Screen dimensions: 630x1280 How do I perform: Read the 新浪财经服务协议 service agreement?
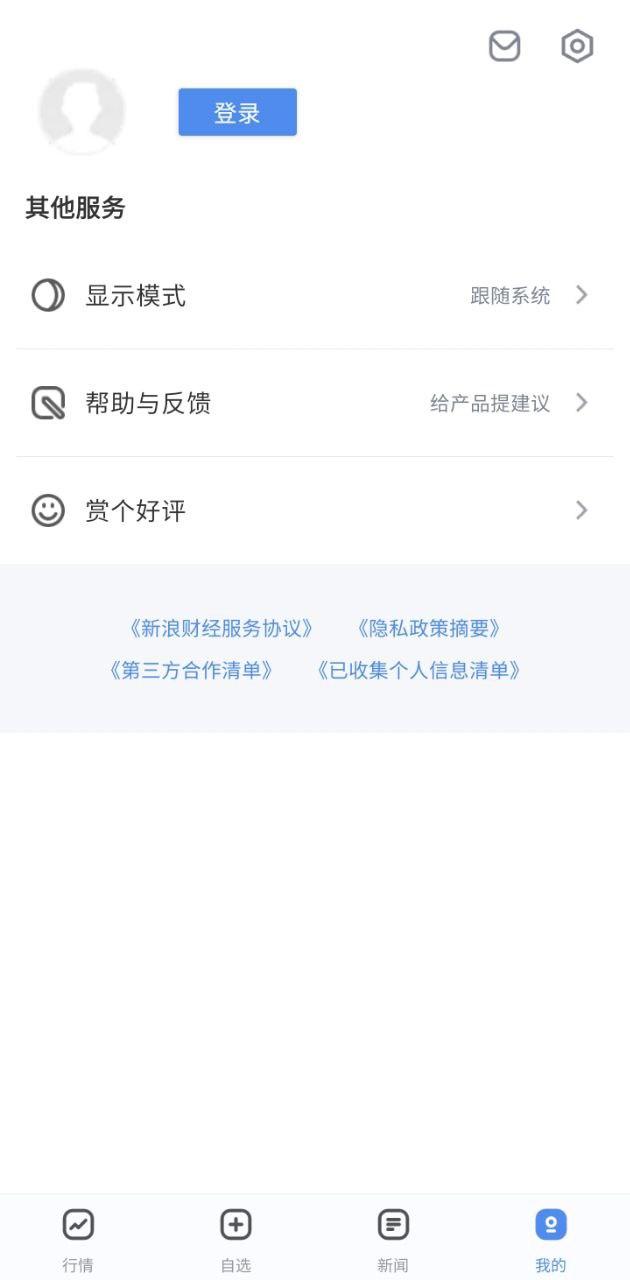(221, 628)
